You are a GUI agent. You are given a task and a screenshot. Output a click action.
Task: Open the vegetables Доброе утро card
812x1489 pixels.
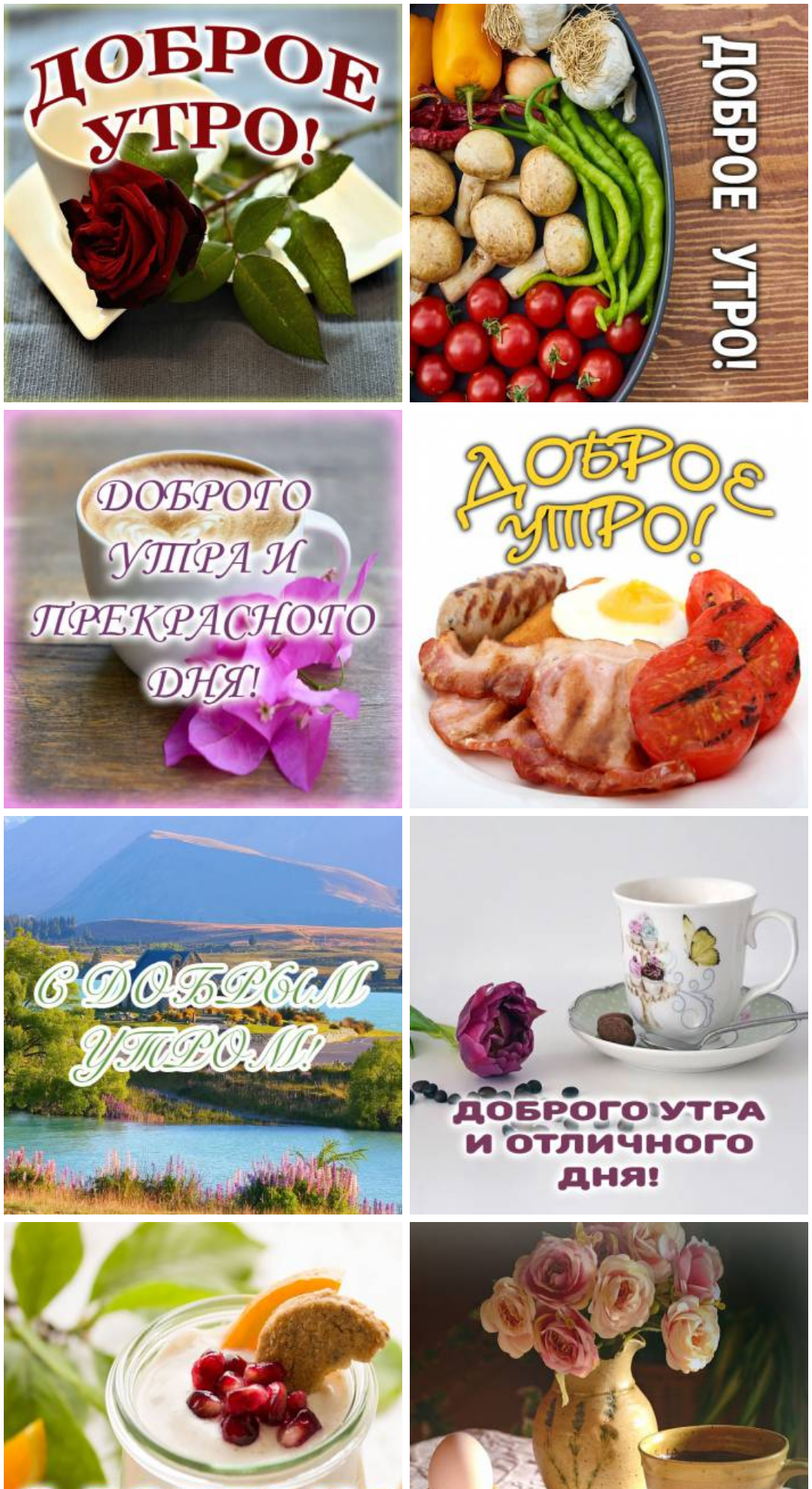[x=609, y=203]
